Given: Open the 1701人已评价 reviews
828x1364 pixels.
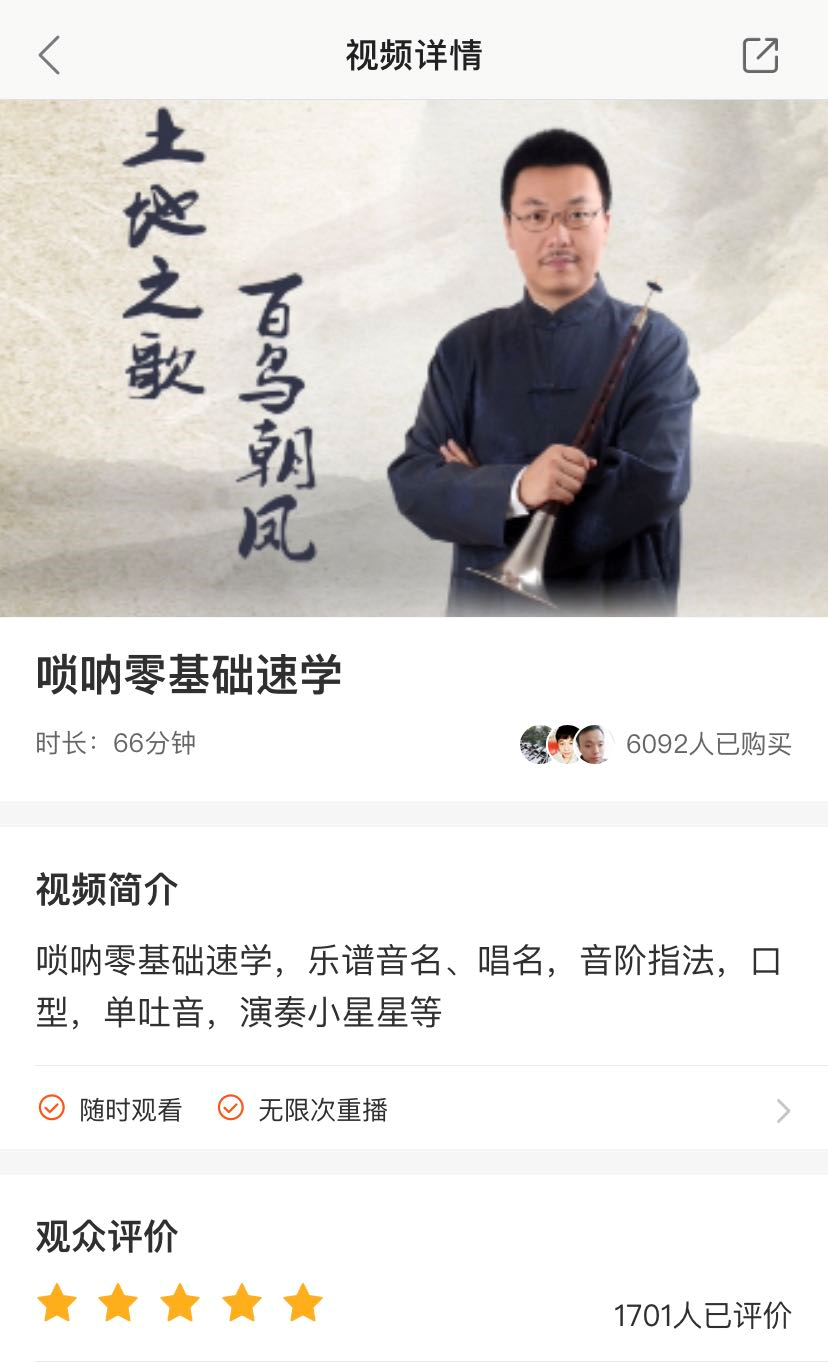Looking at the screenshot, I should 702,1315.
